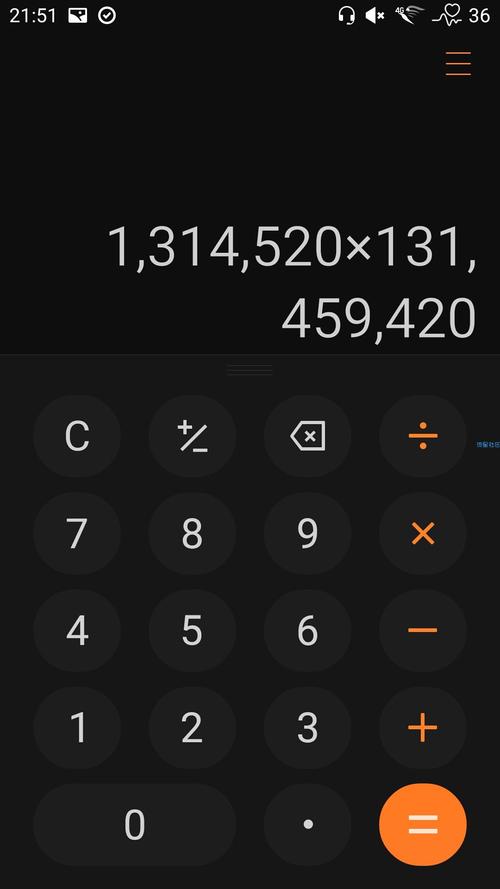The width and height of the screenshot is (500, 889).
Task: Calculate the result with equals button
Action: point(423,824)
